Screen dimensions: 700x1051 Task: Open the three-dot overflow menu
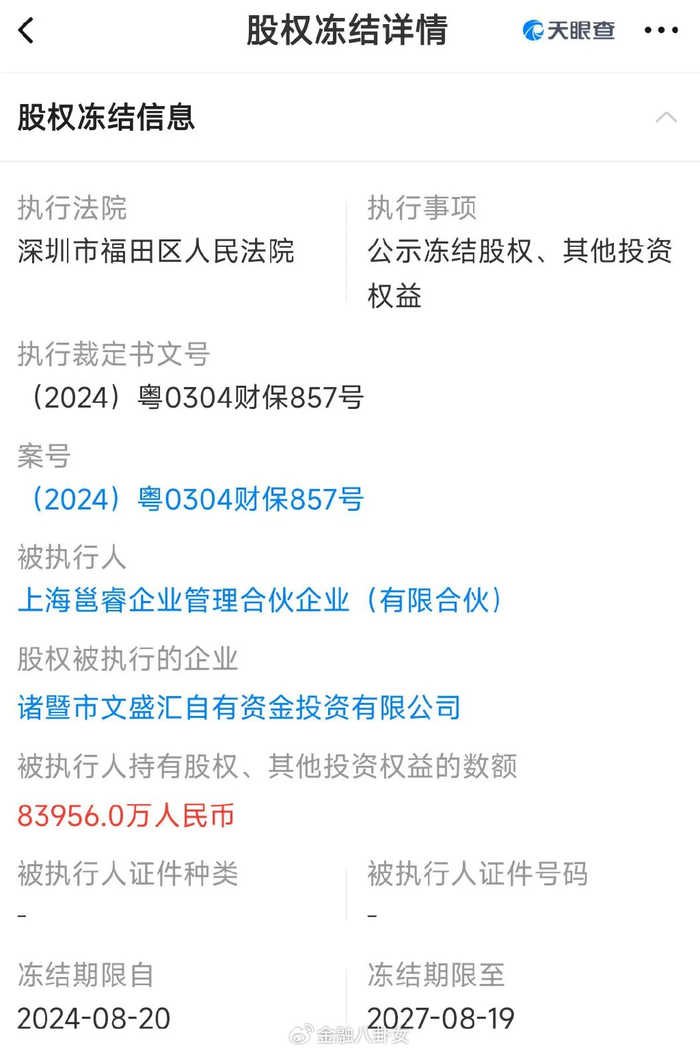[661, 30]
